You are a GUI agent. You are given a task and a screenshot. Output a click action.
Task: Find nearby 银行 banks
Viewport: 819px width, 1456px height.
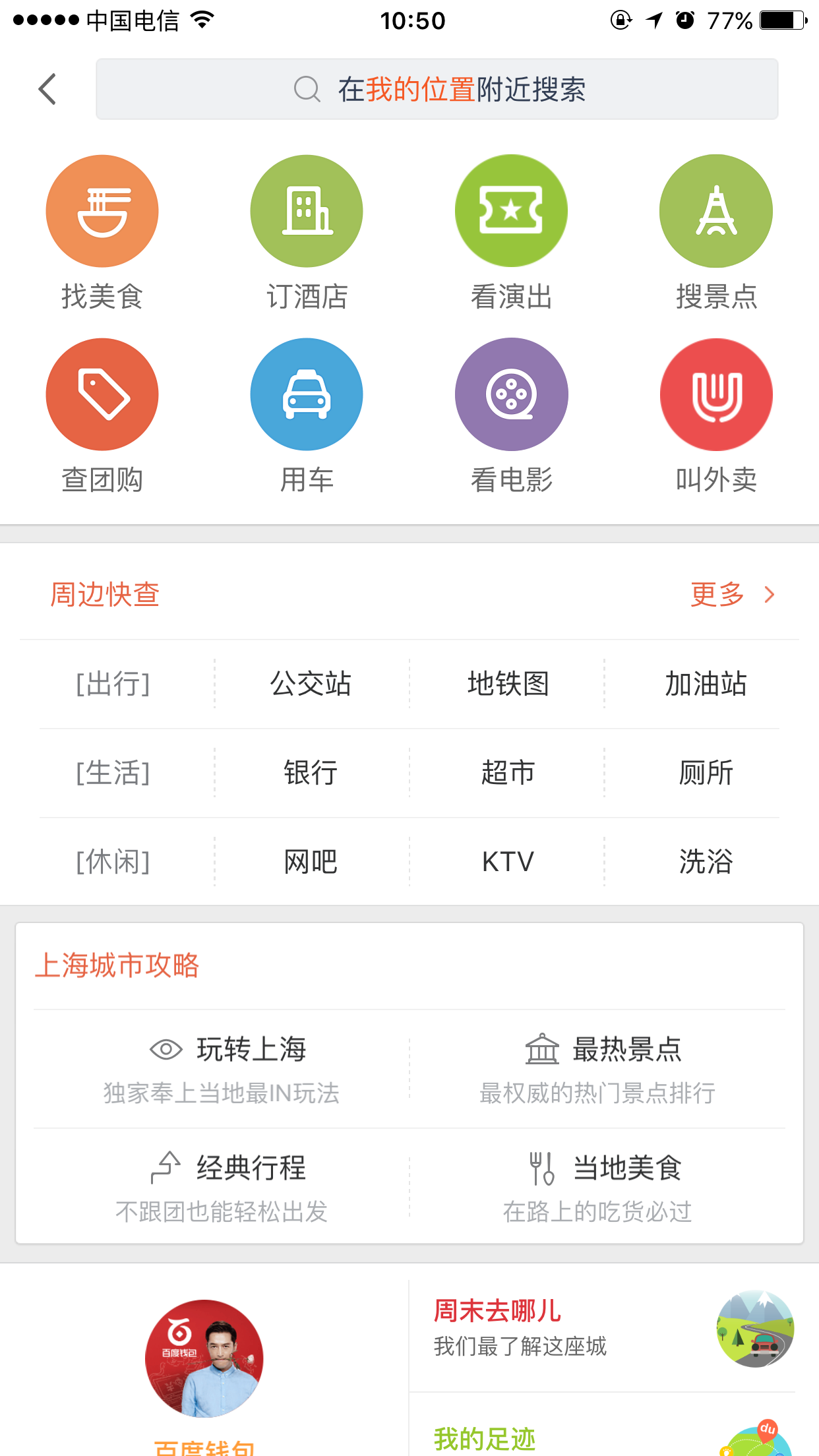(311, 772)
